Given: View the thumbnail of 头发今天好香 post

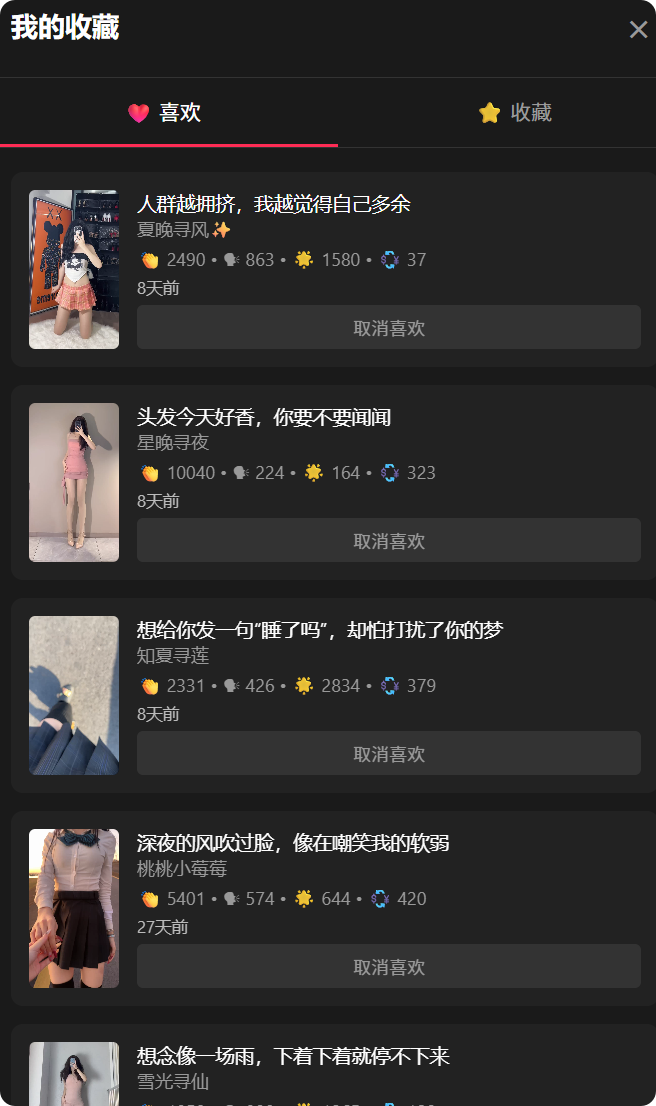Looking at the screenshot, I should pyautogui.click(x=74, y=482).
